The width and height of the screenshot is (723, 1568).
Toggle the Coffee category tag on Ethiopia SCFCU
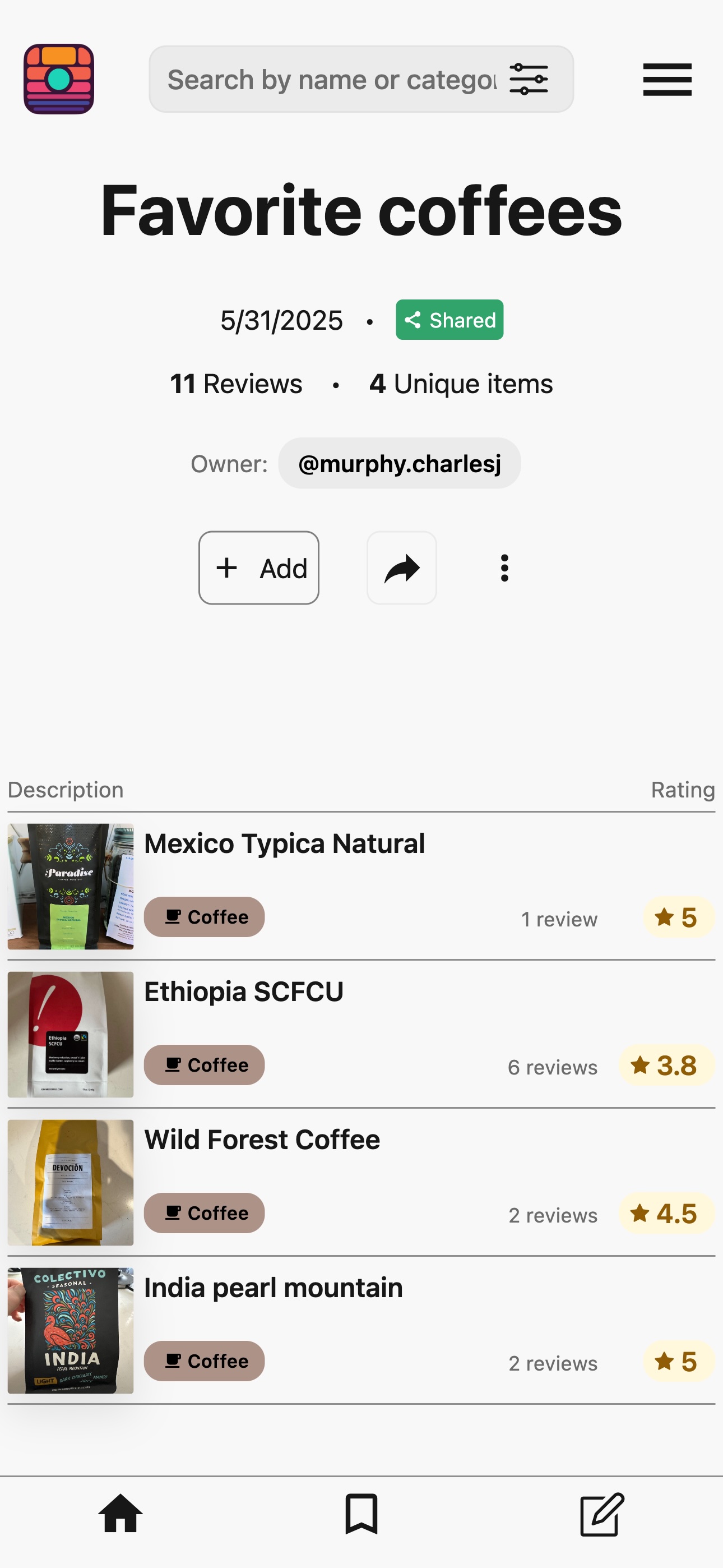click(204, 1065)
